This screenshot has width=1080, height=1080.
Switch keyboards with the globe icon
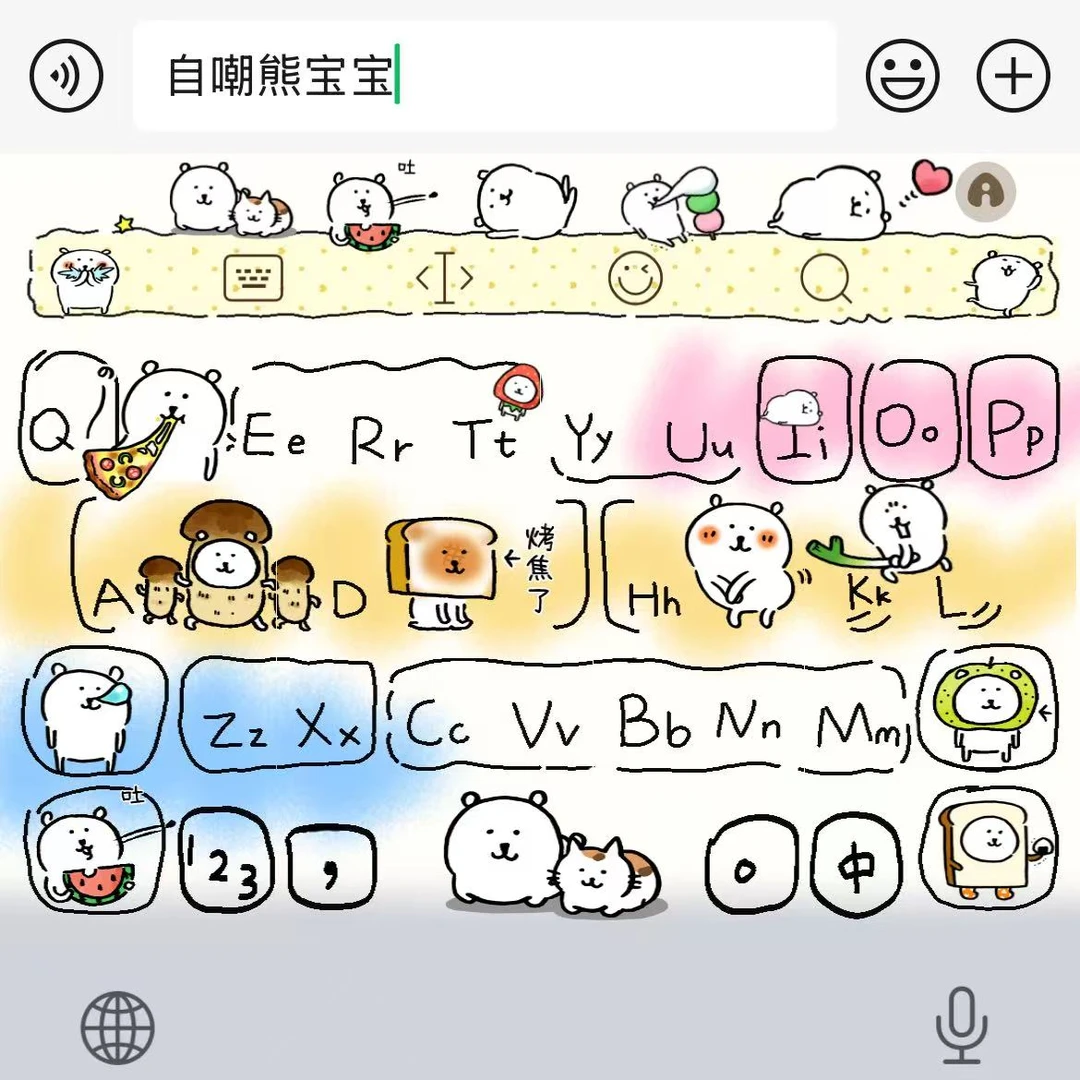pos(117,1028)
